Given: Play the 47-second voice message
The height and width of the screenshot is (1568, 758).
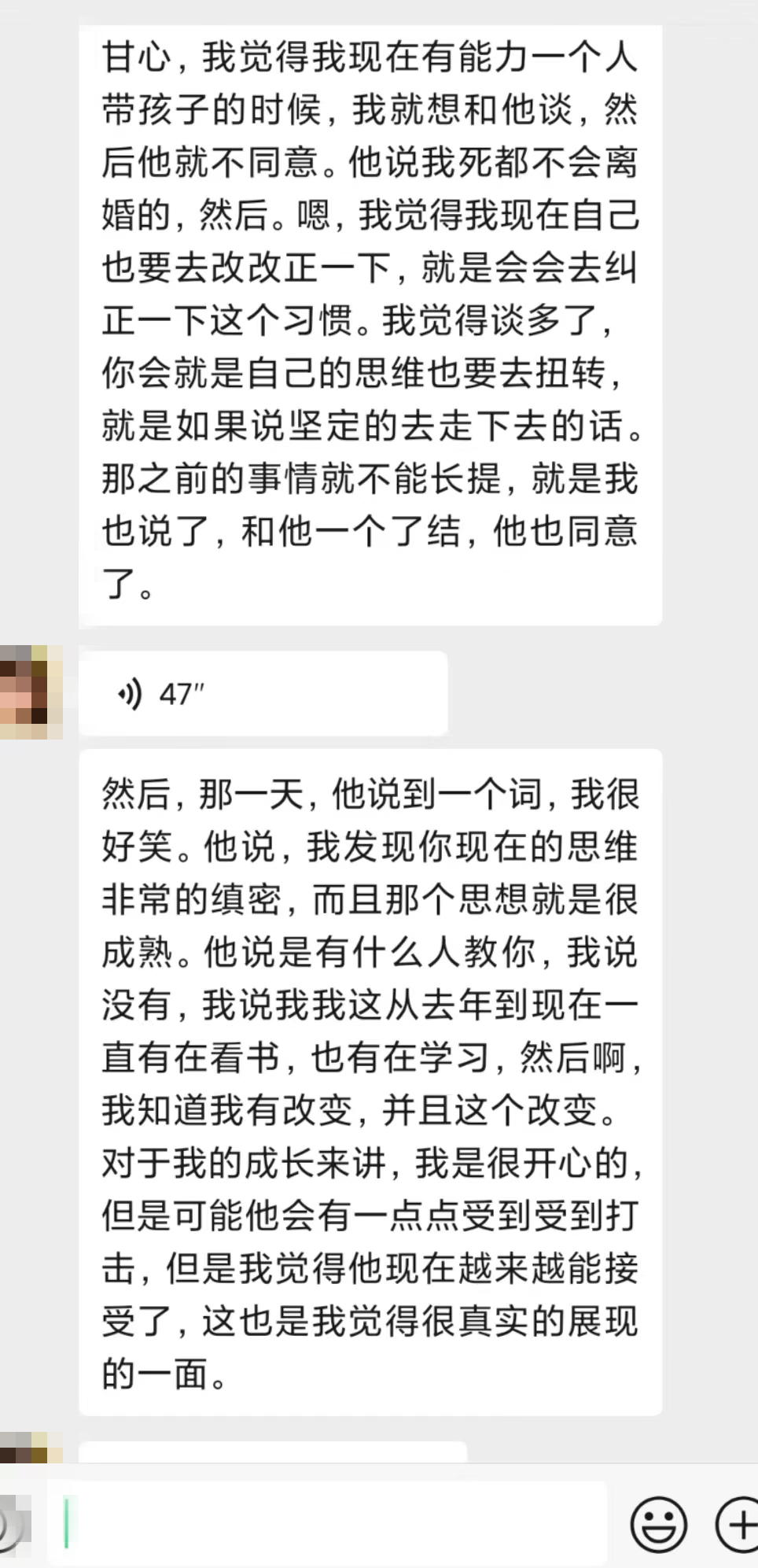Looking at the screenshot, I should click(x=263, y=694).
